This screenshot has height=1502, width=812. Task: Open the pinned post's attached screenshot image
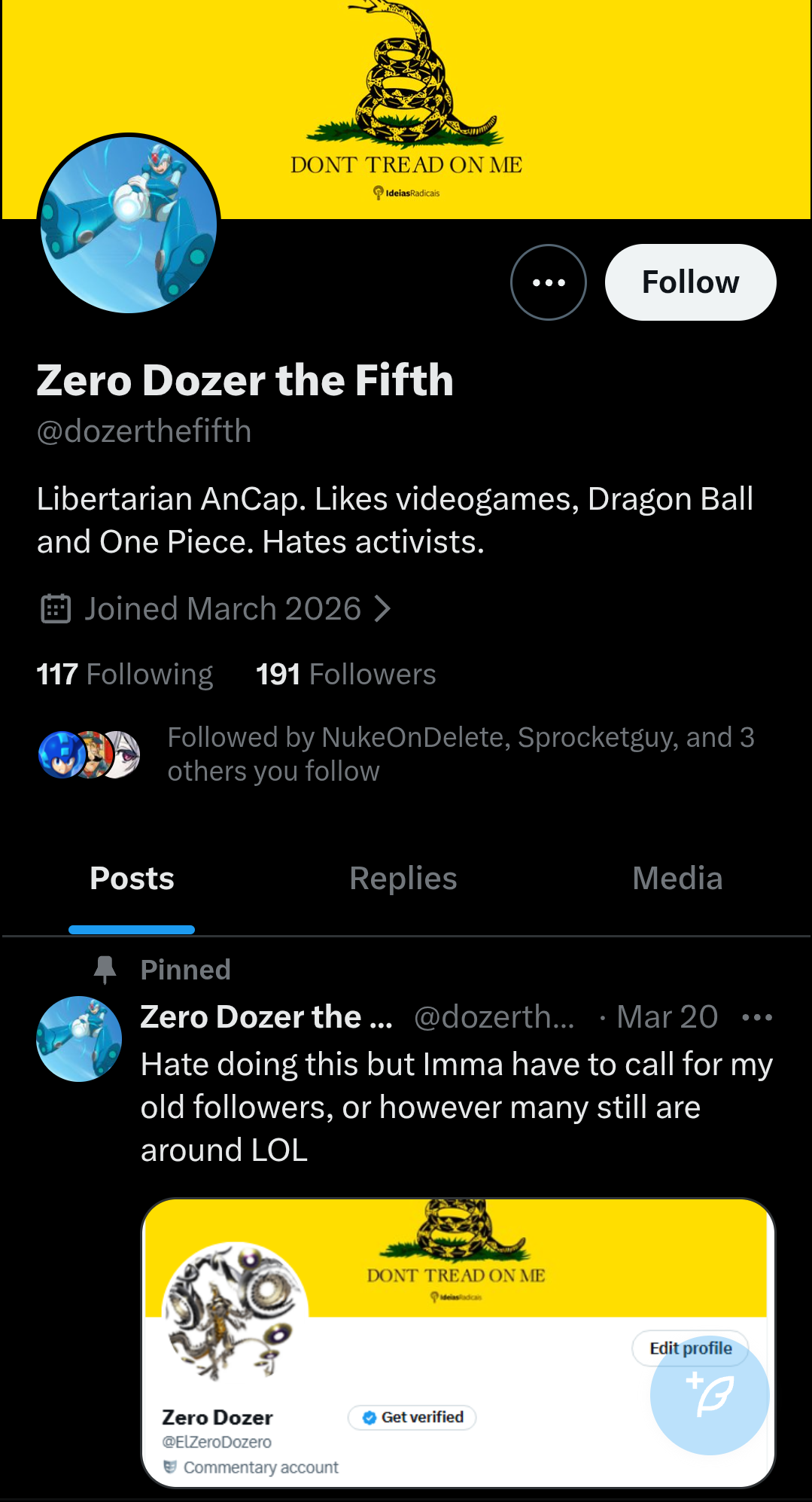point(458,1343)
